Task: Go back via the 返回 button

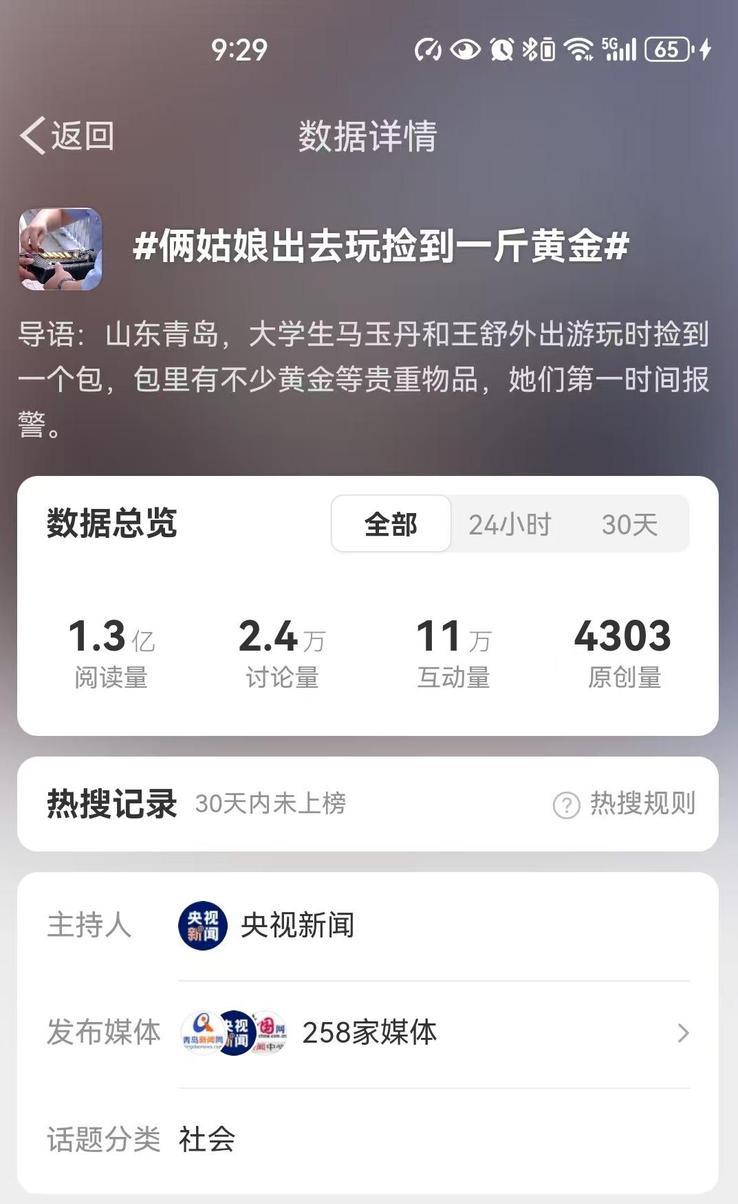Action: (x=67, y=136)
